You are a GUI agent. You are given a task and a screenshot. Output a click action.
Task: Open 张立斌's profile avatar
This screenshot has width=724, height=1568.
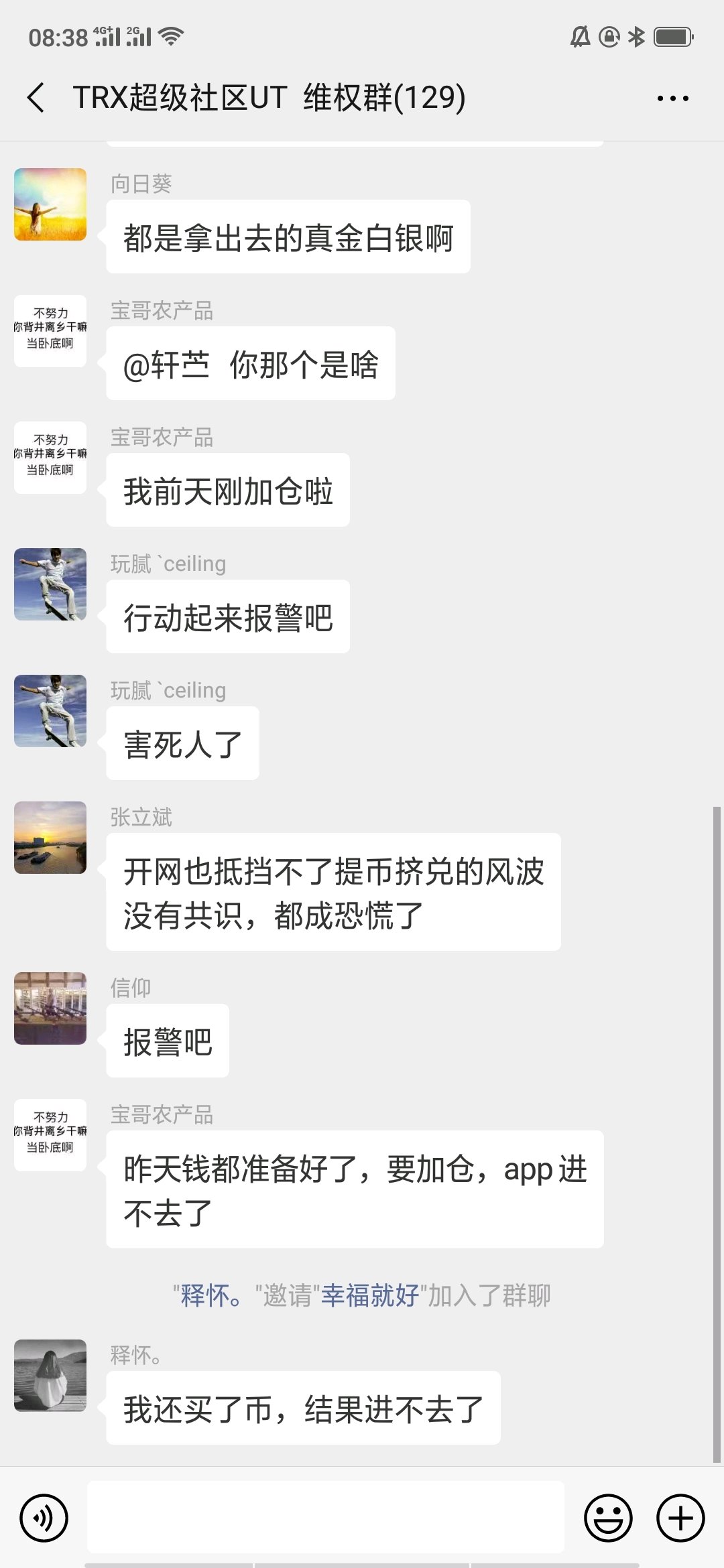pos(50,838)
